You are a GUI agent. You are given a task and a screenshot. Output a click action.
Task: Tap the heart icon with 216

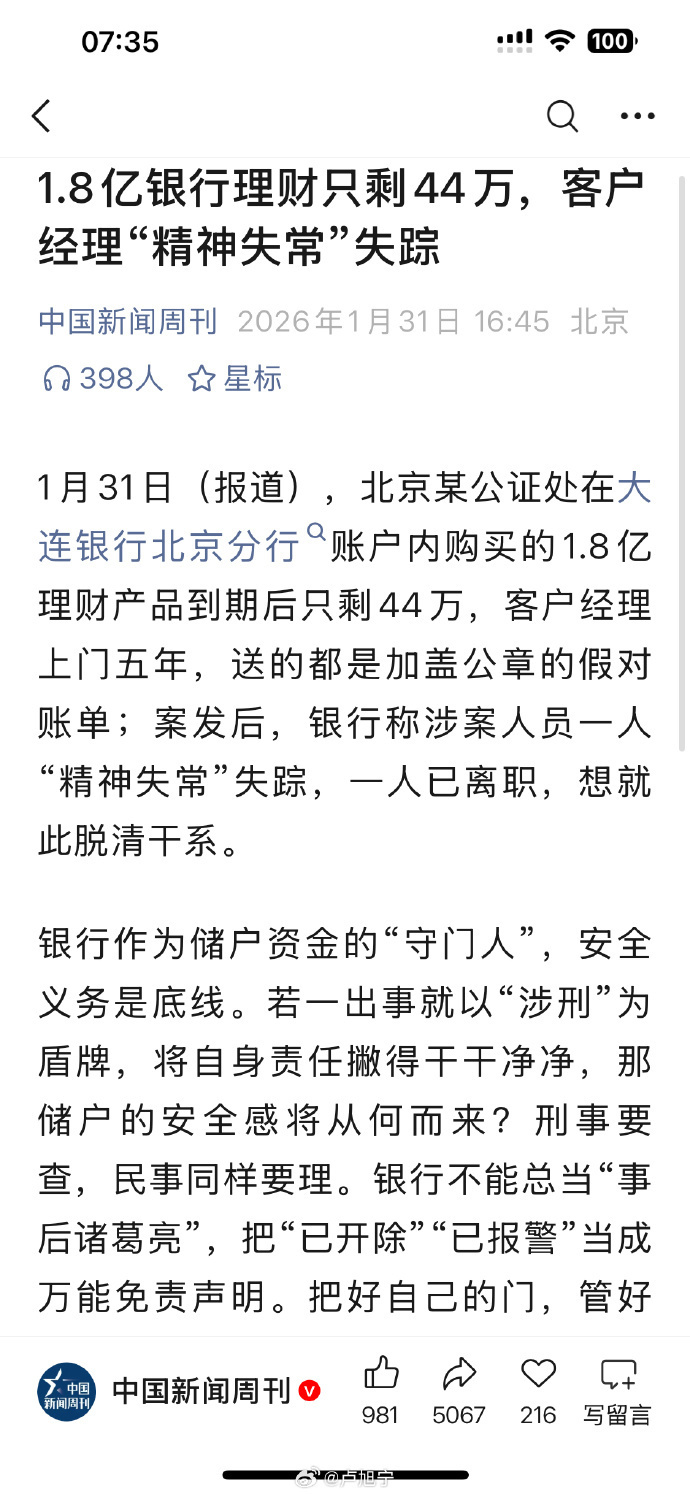[x=538, y=1374]
